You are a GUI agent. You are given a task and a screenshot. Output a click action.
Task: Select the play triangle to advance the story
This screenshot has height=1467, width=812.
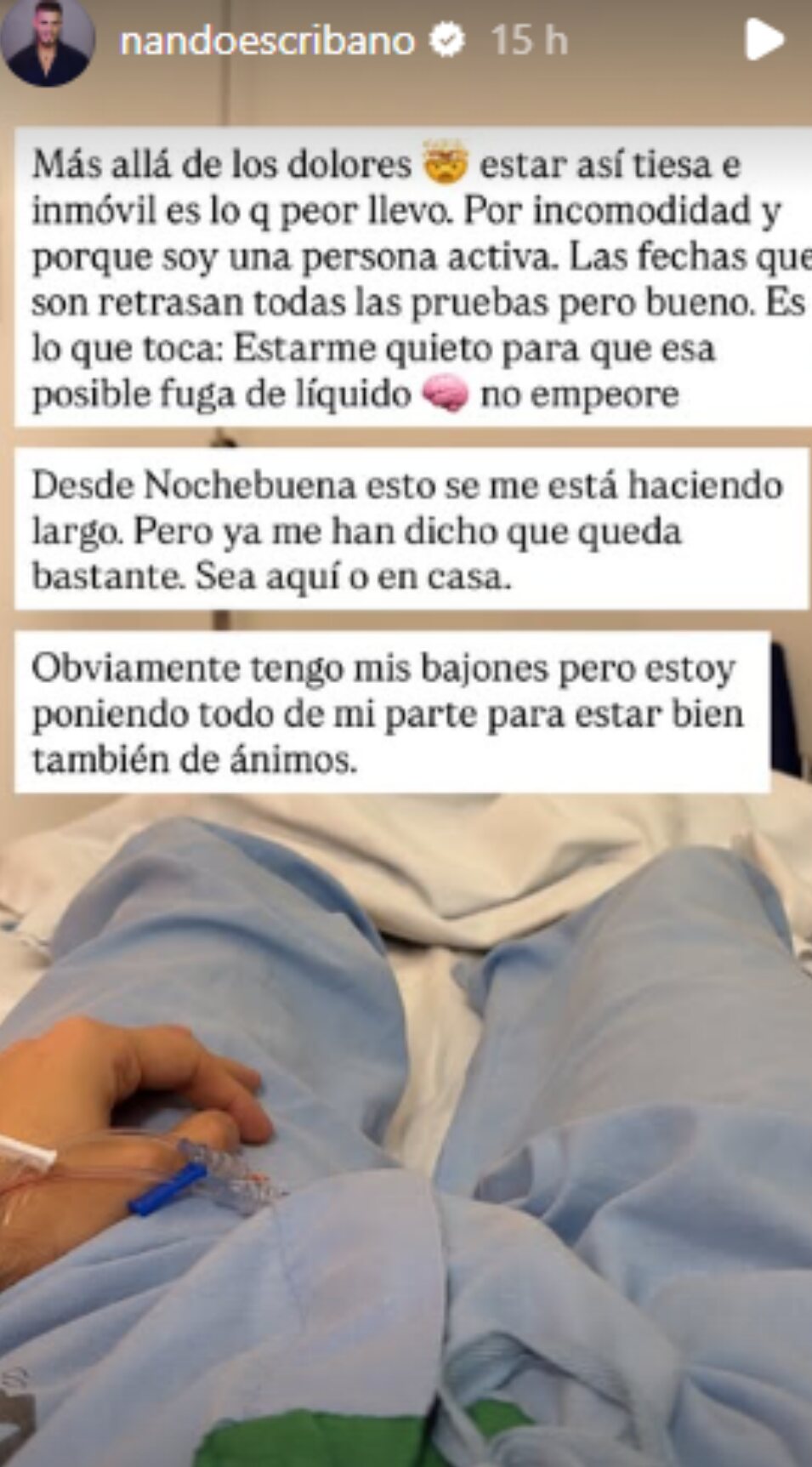(x=764, y=38)
